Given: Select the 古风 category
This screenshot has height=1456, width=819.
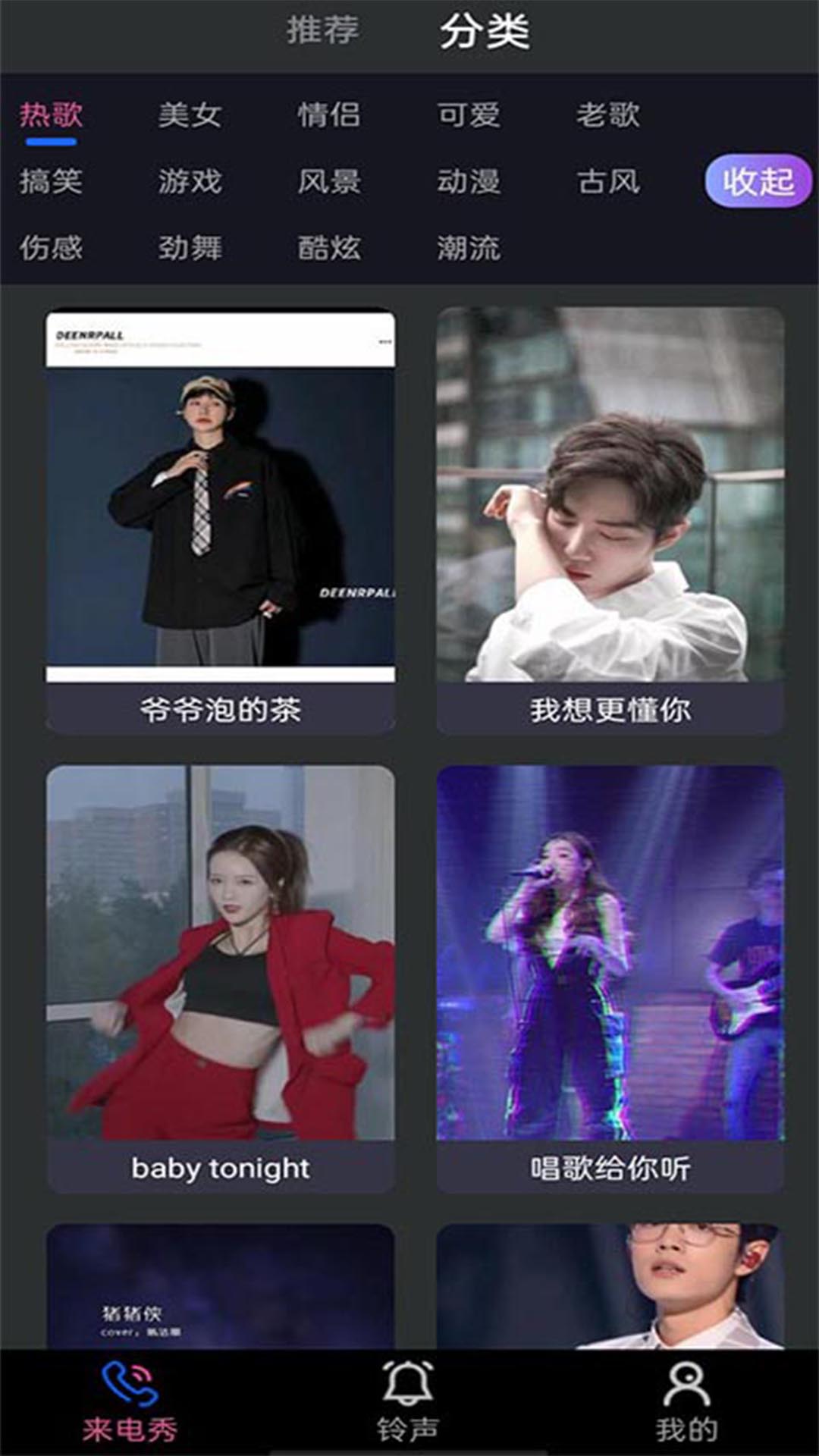Looking at the screenshot, I should coord(607,182).
